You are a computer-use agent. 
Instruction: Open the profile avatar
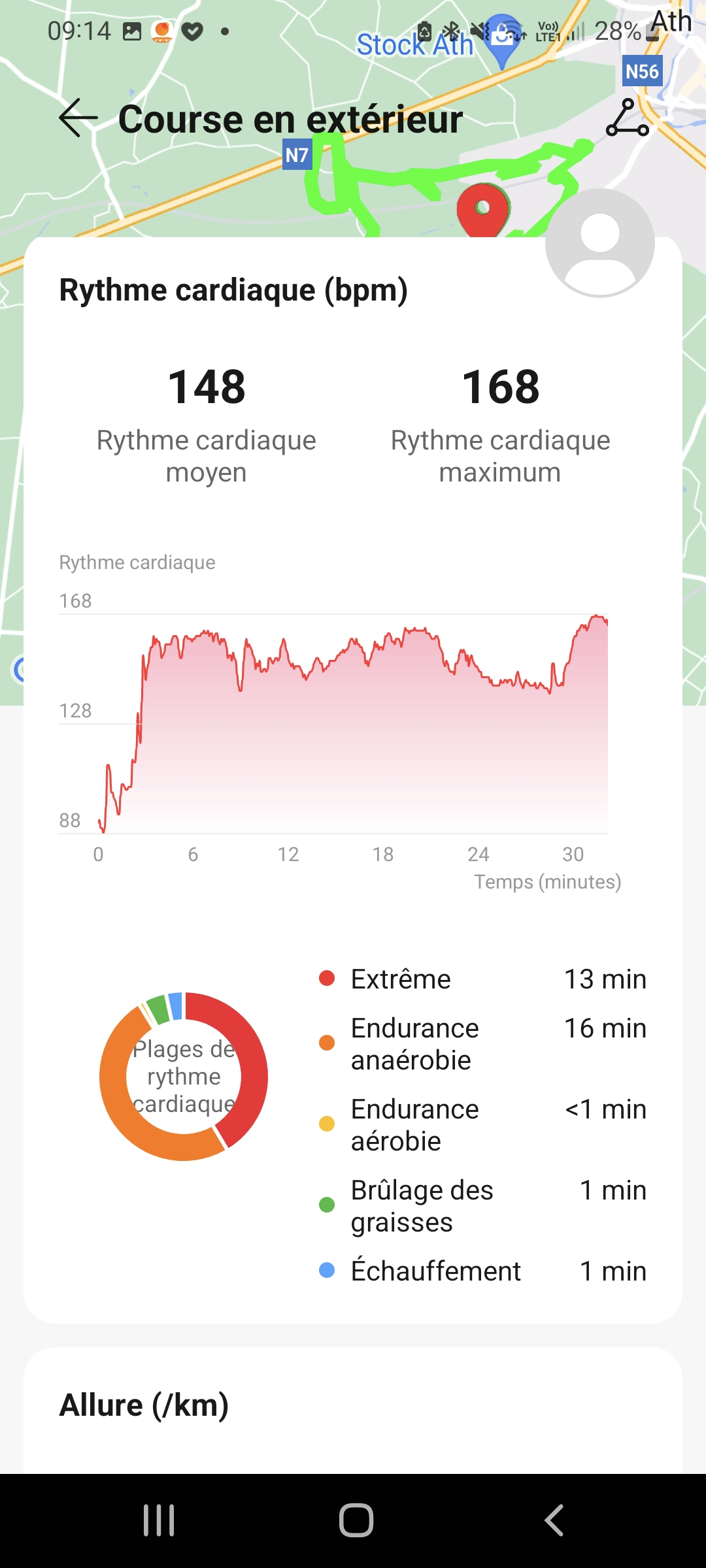[x=599, y=243]
